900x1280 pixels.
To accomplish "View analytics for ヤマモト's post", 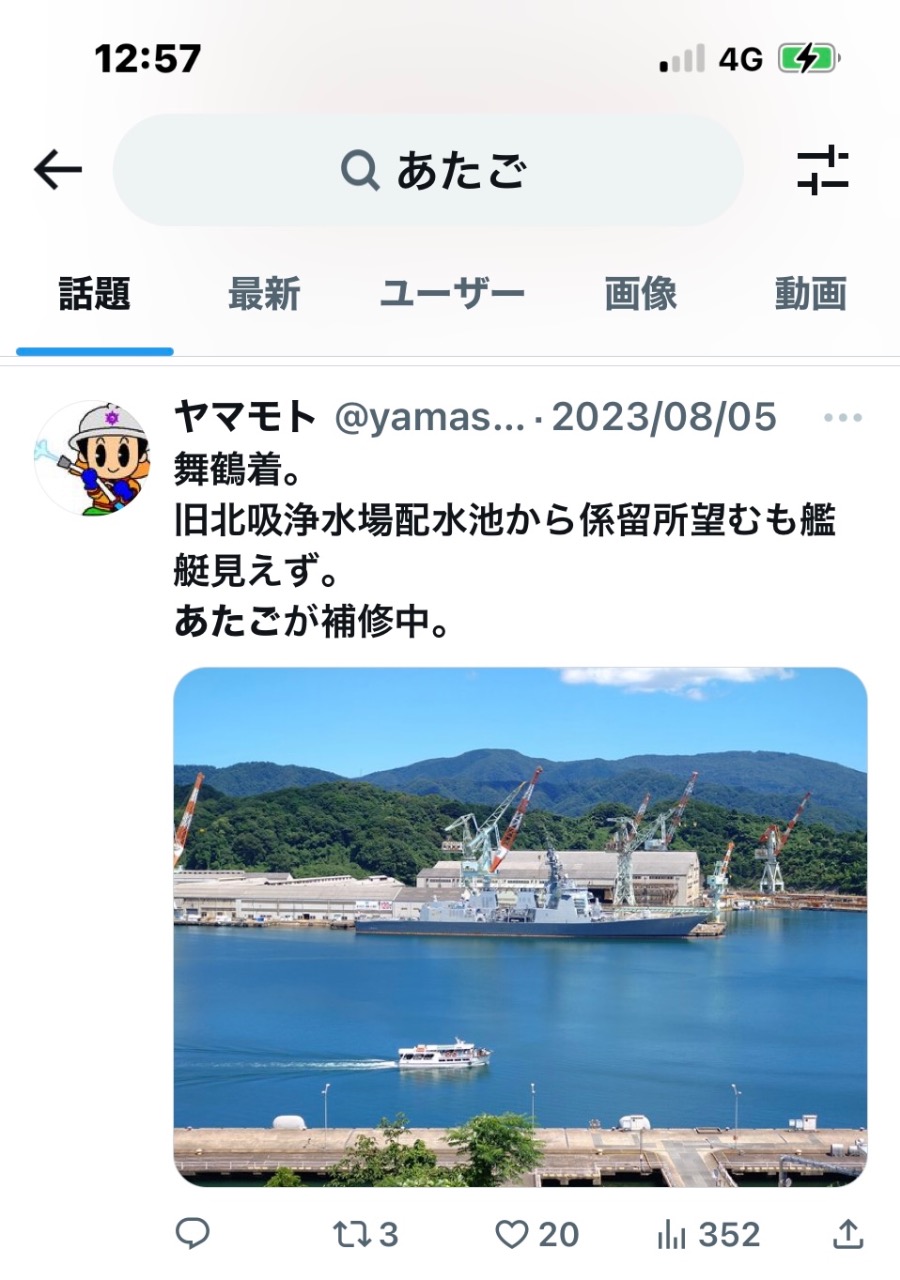I will click(708, 1235).
